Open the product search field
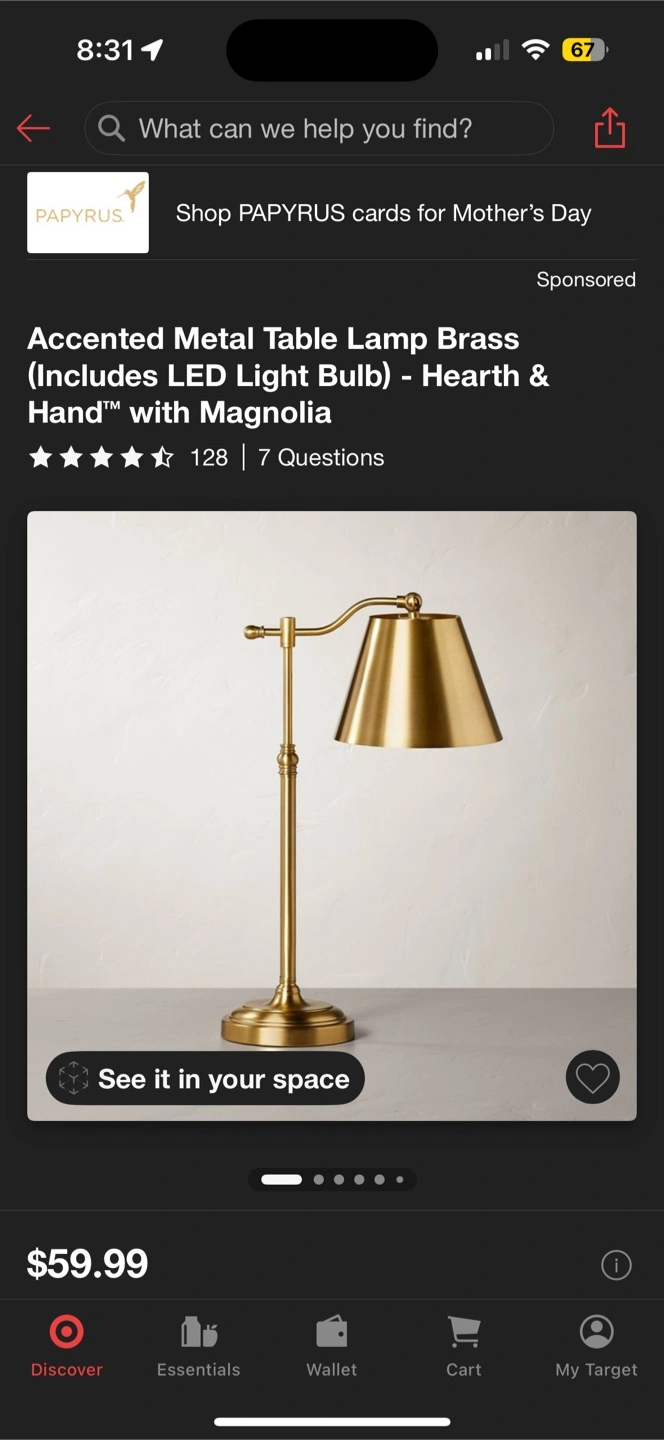The image size is (664, 1440). tap(319, 128)
